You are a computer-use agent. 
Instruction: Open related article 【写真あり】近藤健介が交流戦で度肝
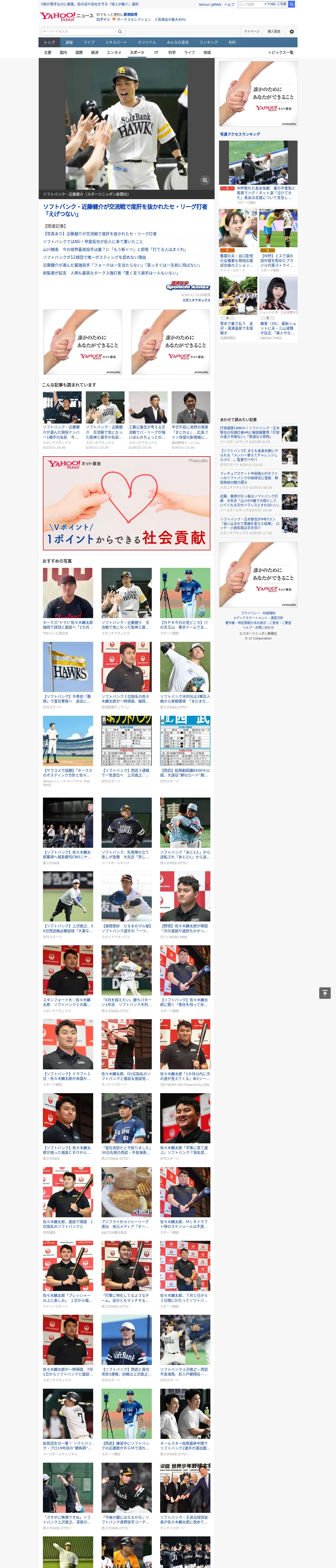(99, 234)
